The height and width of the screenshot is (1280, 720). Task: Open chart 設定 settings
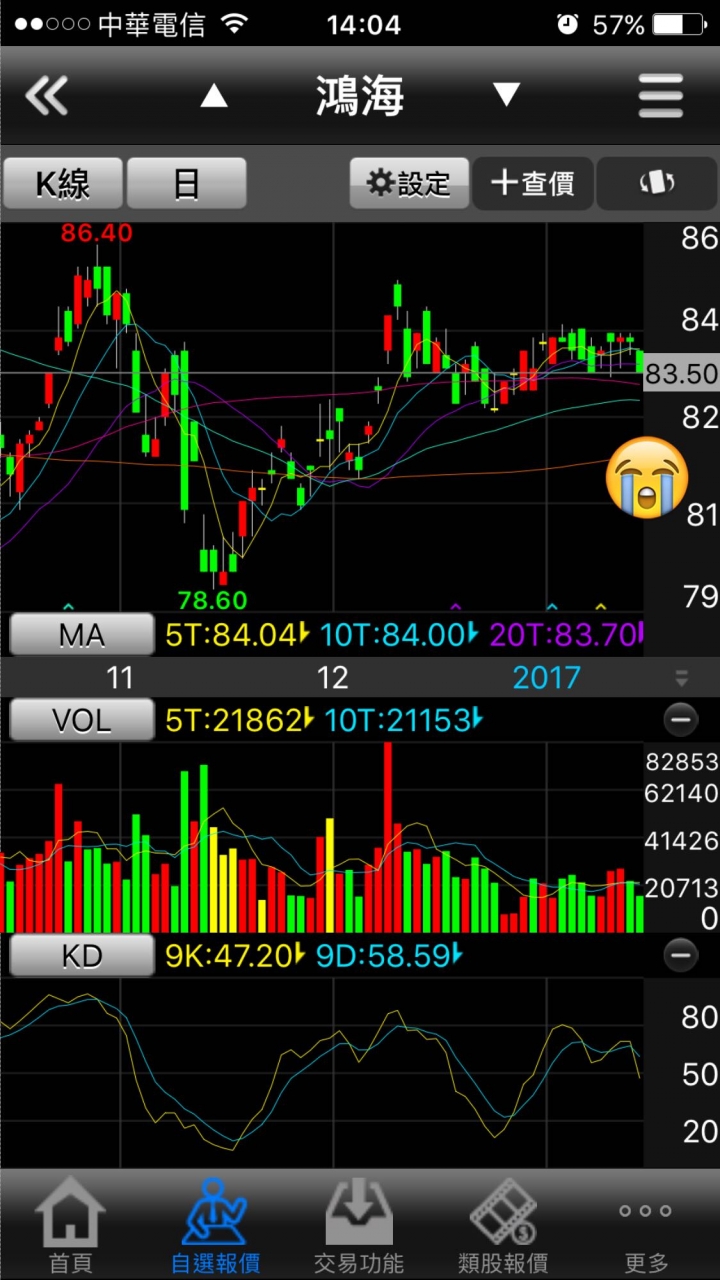coord(410,184)
